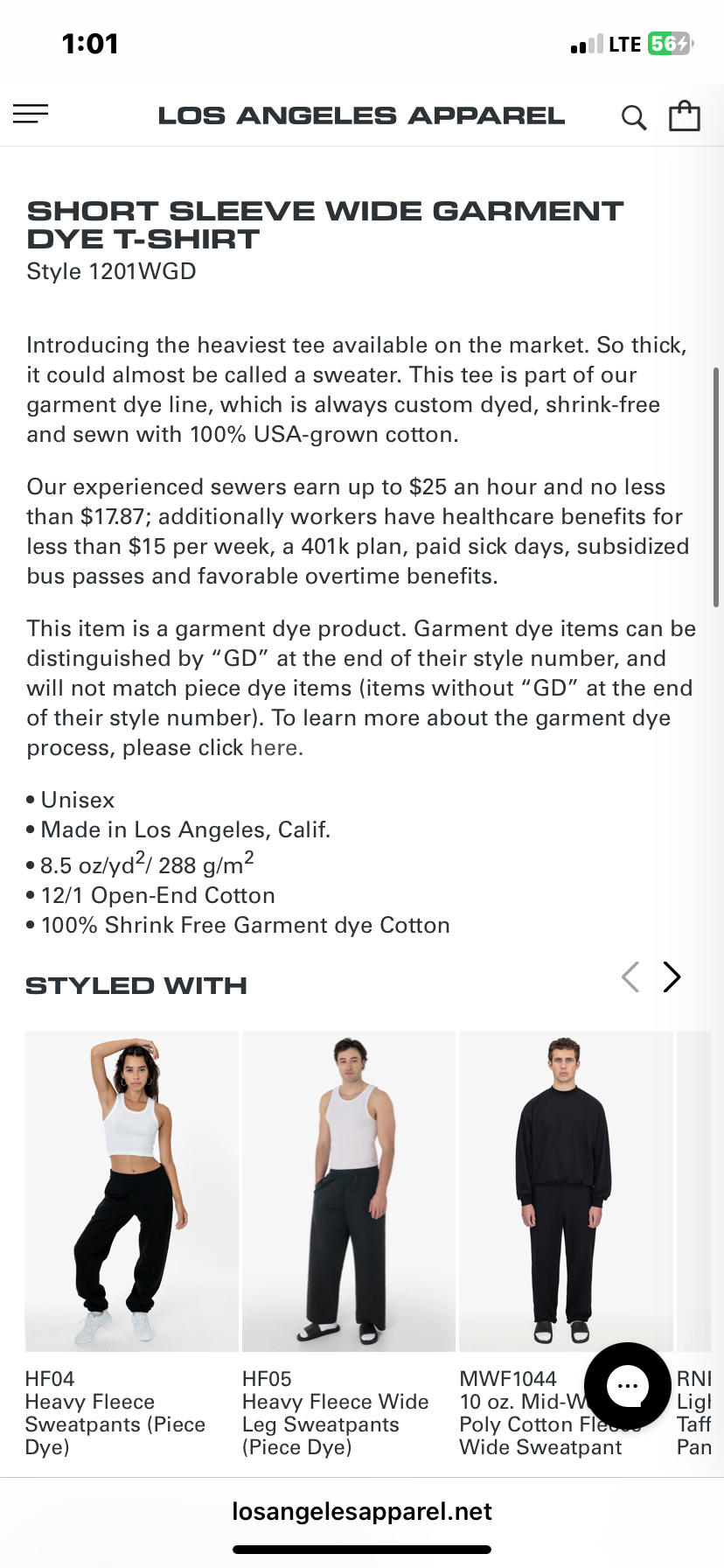This screenshot has height=1568, width=724.
Task: Show previous Styled With items
Action: pyautogui.click(x=630, y=976)
